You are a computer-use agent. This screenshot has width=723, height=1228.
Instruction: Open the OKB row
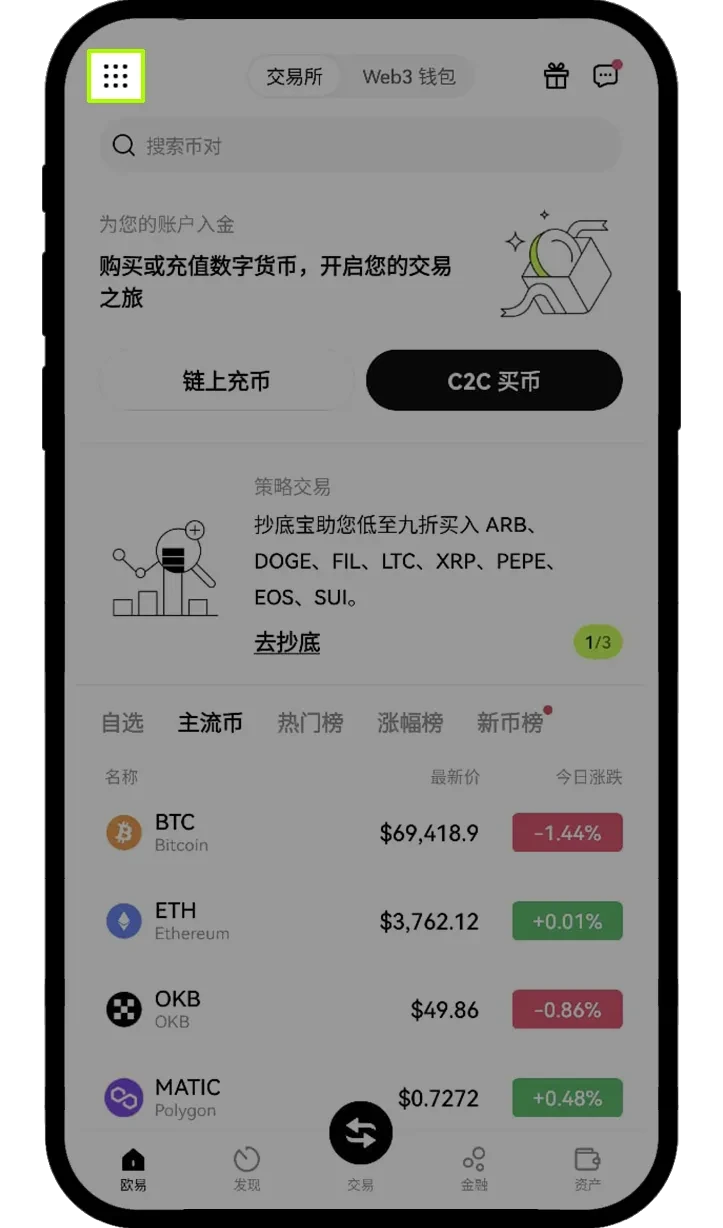363,1009
